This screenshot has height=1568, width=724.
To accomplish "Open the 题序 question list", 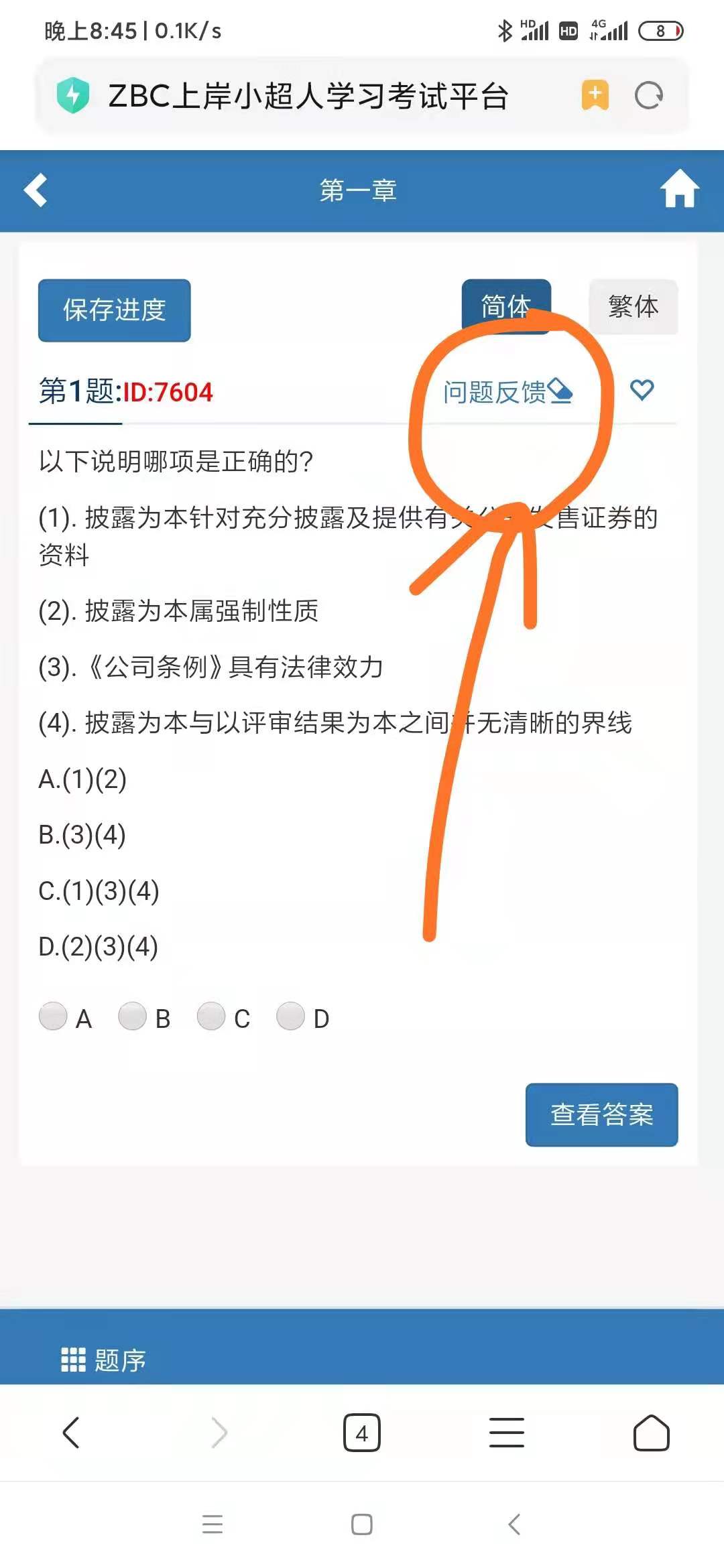I will coord(104,1360).
